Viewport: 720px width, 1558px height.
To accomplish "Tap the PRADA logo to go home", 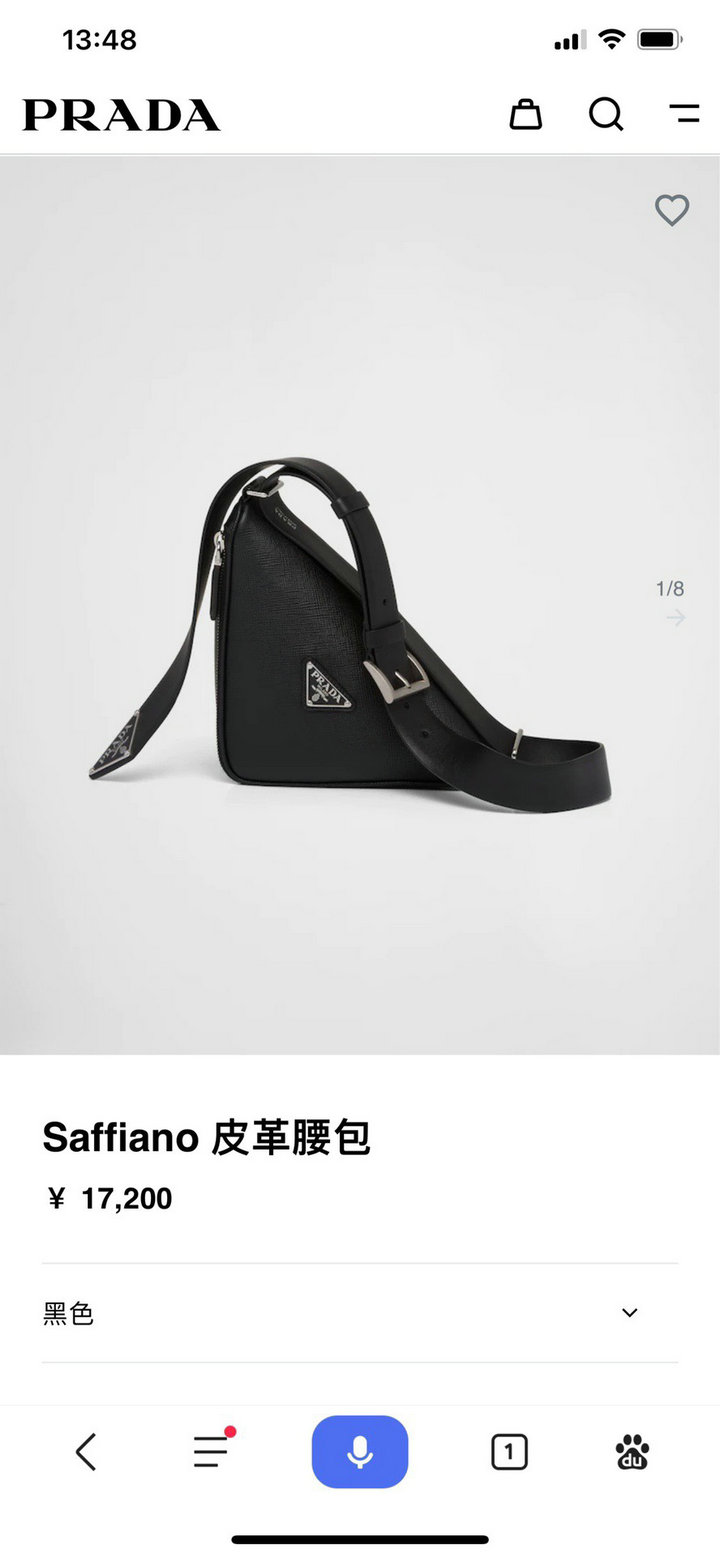I will click(x=122, y=115).
